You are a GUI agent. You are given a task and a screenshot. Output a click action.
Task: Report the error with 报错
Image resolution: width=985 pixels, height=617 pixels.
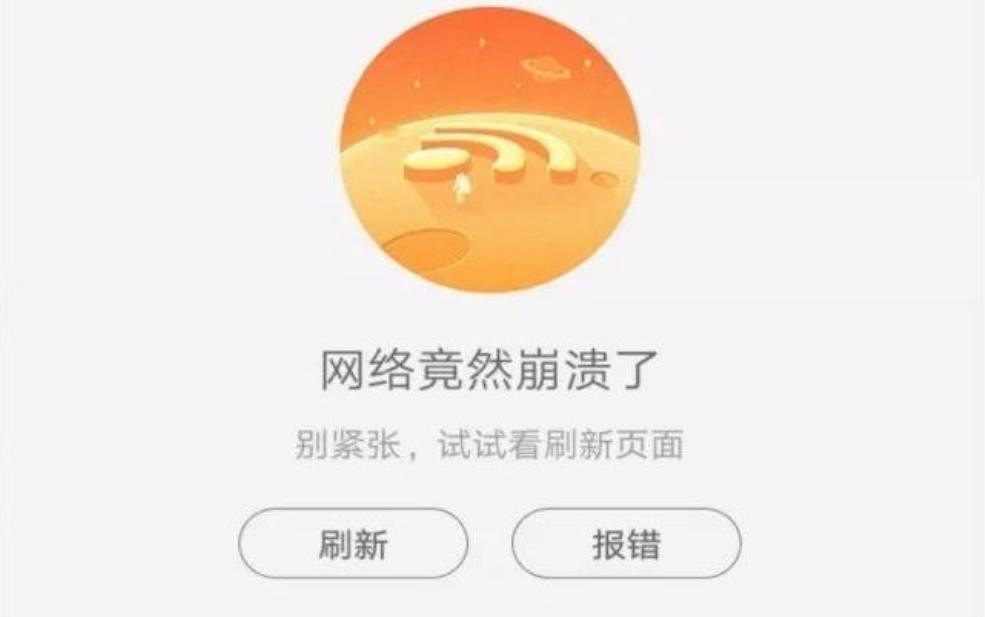point(626,543)
